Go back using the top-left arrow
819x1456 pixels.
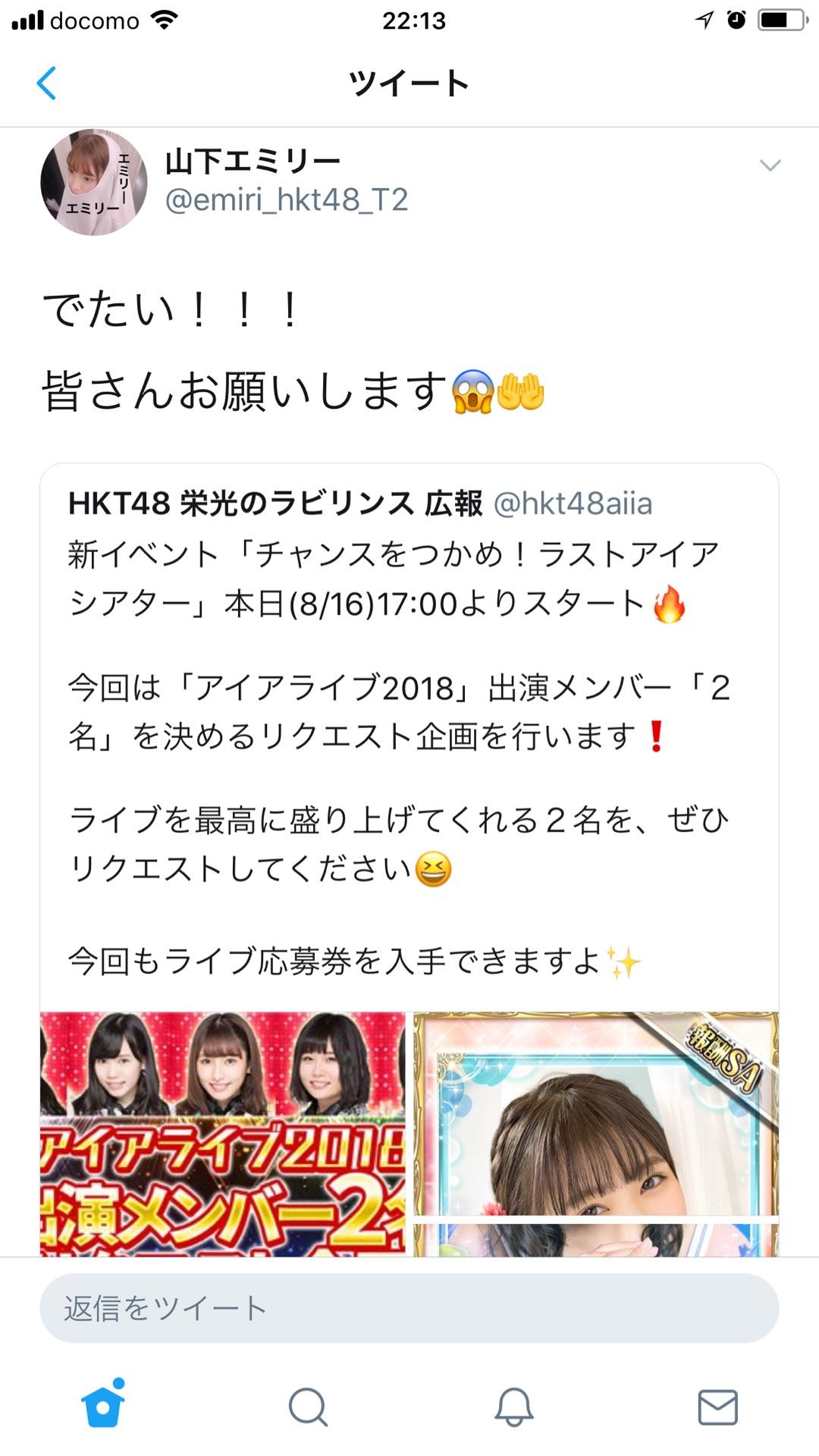(x=47, y=83)
